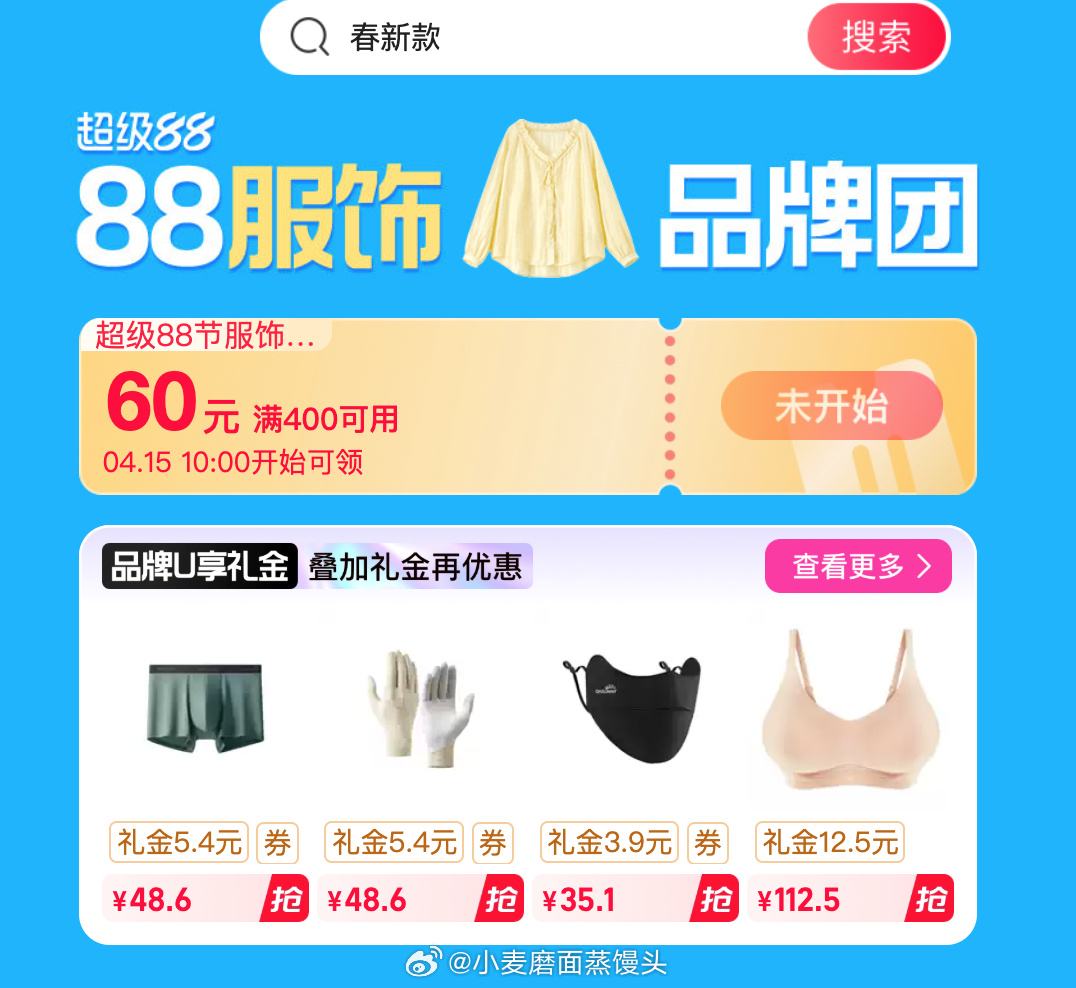1076x988 pixels.
Task: Tap the 春新款 search box
Action: tap(560, 38)
